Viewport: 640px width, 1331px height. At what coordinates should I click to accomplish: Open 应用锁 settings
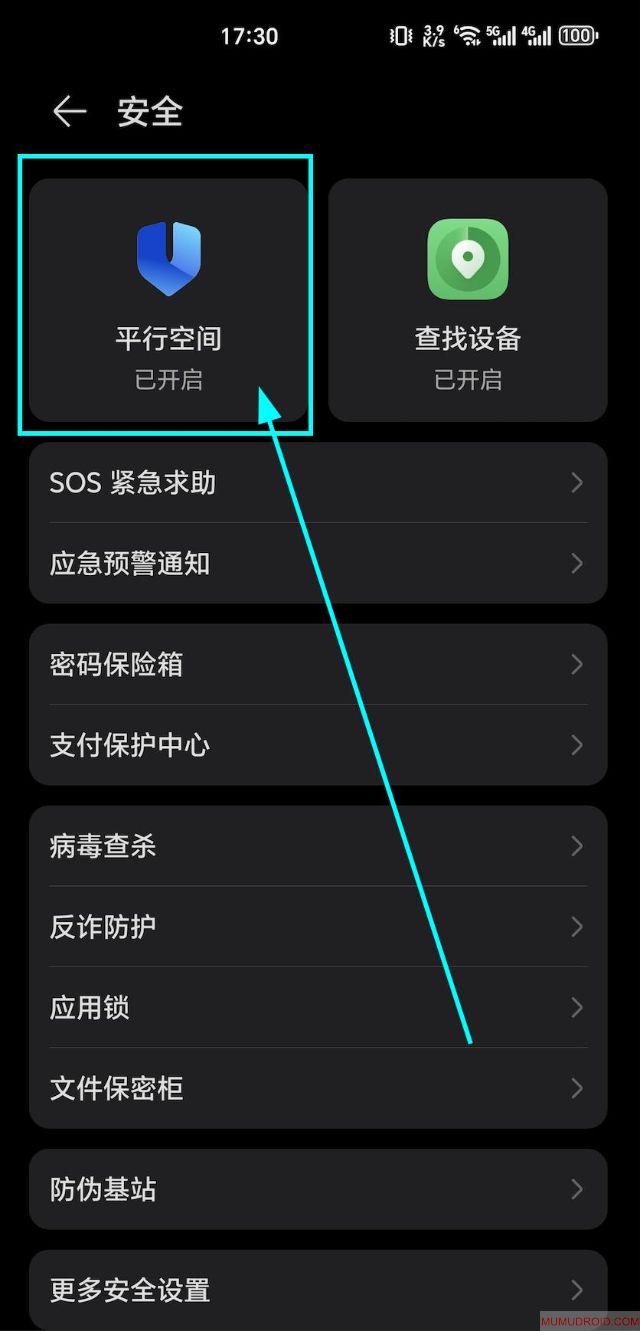click(x=318, y=1007)
